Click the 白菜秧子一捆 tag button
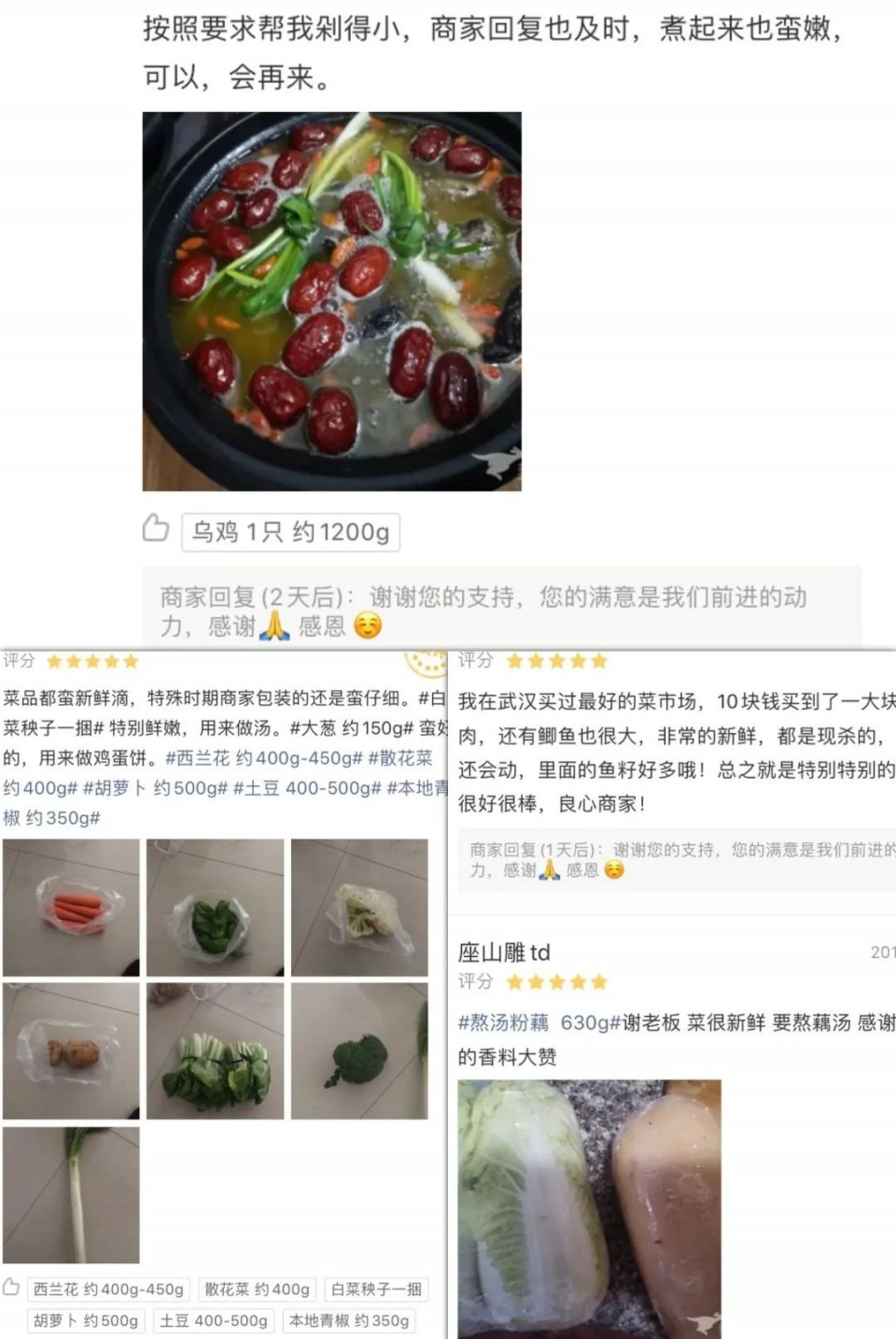 [x=375, y=1290]
